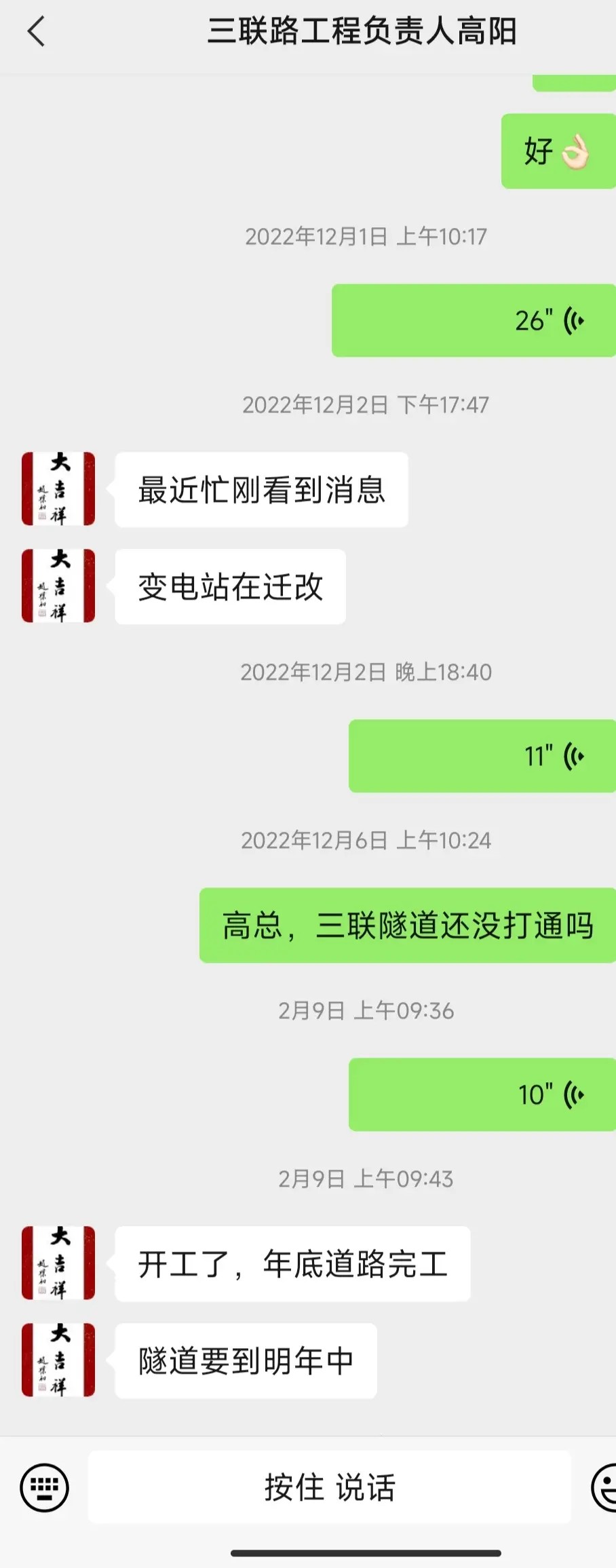Tap the avatar beside 隧道要到明年中
Image resolution: width=616 pixels, height=1568 pixels.
(58, 1360)
